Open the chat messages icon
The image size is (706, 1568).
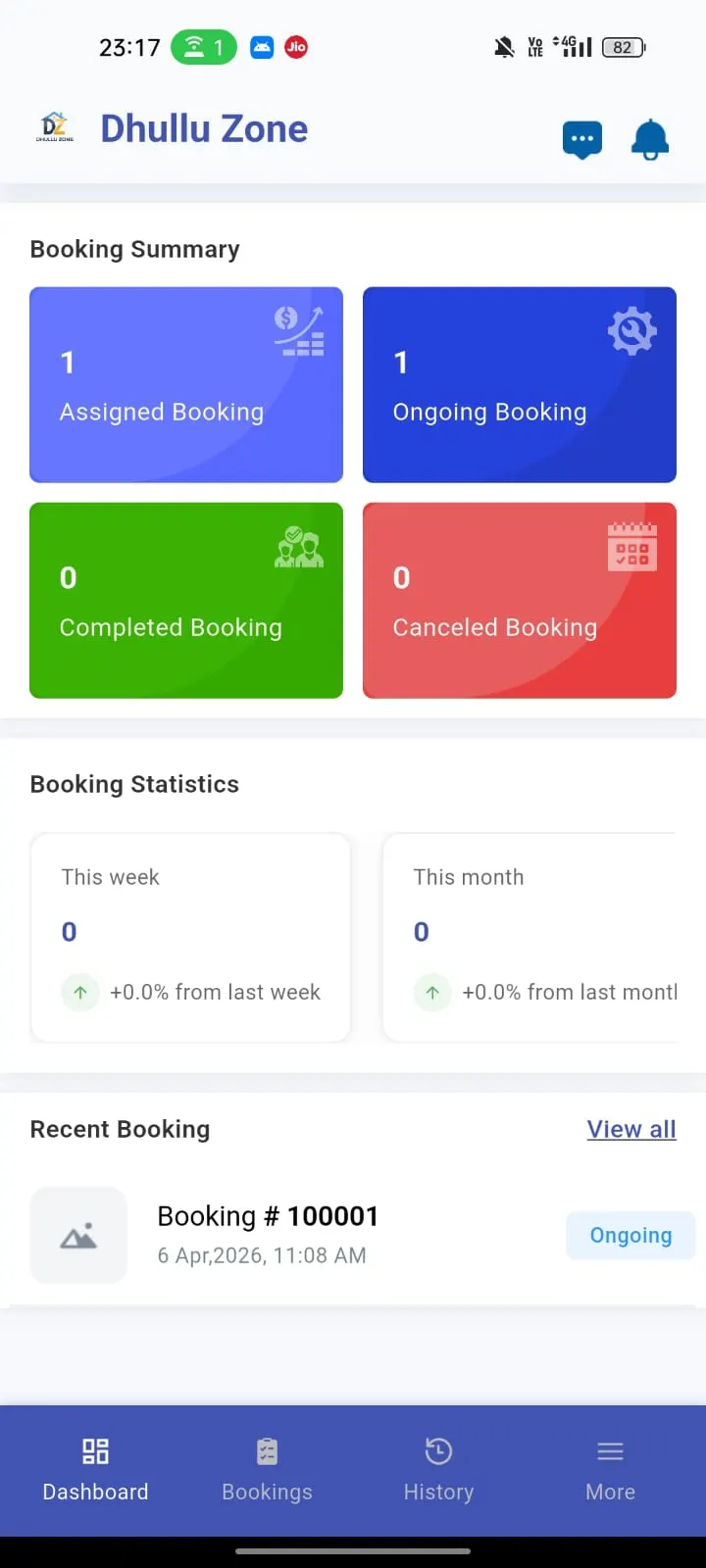(582, 138)
